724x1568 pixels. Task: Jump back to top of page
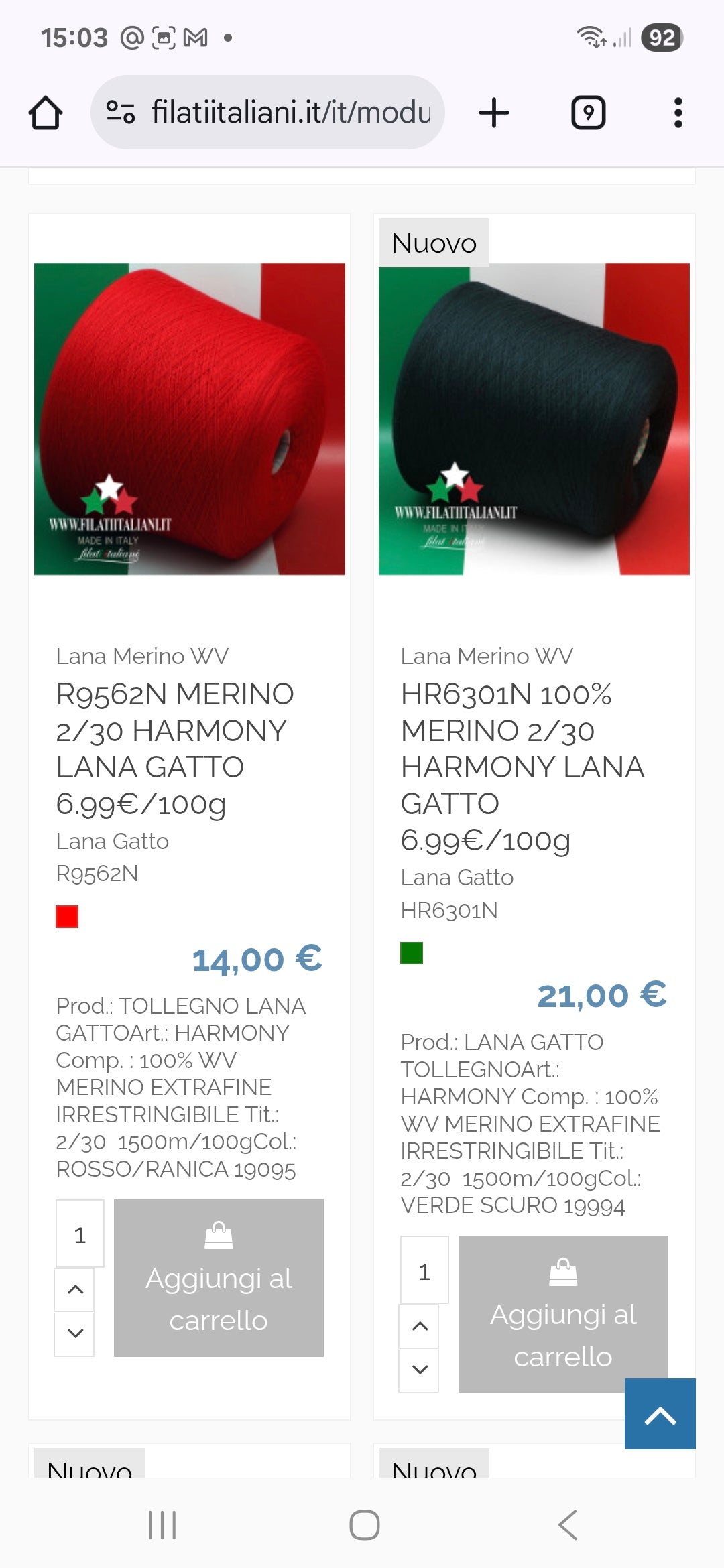pyautogui.click(x=660, y=1414)
